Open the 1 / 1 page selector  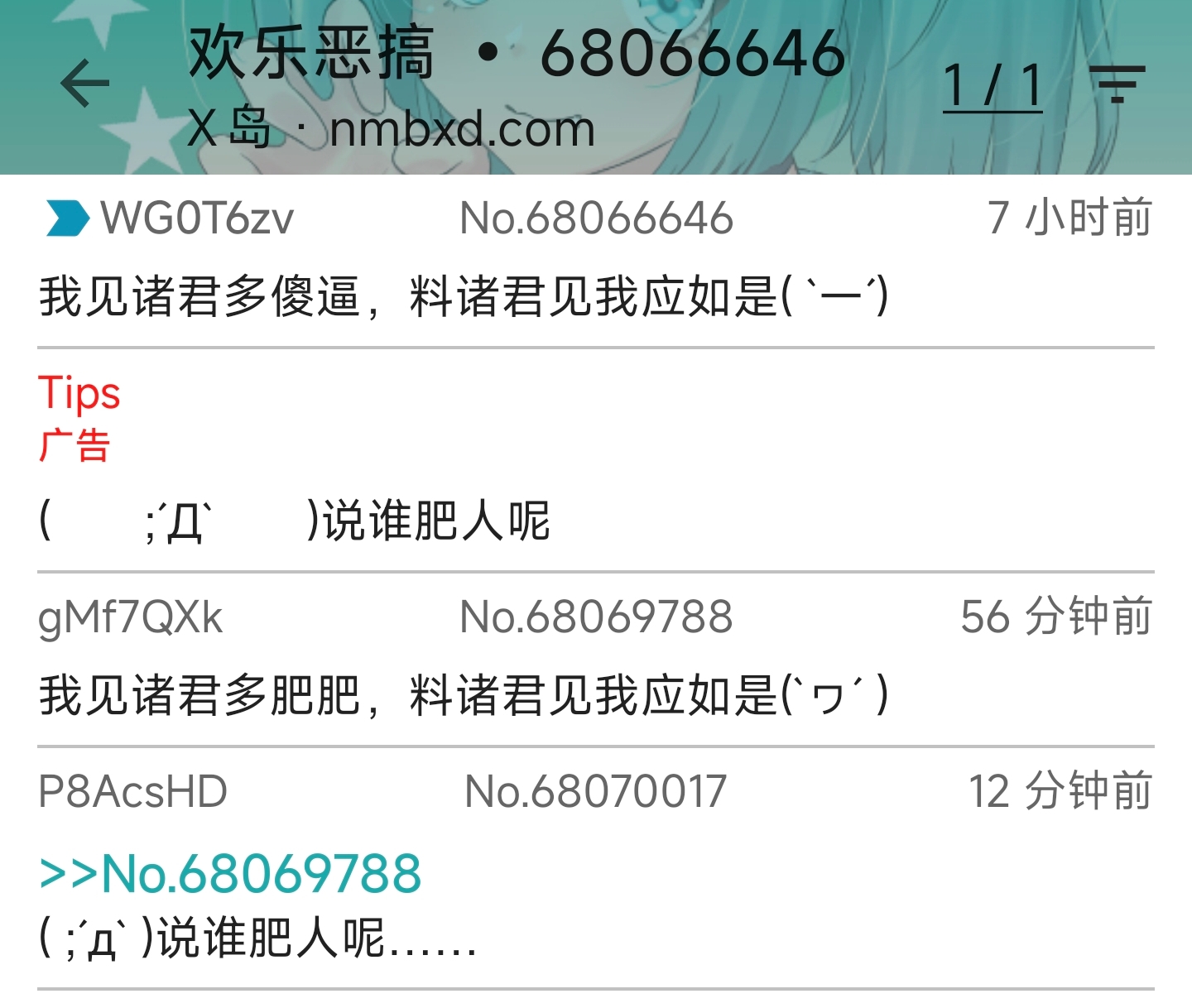tap(992, 86)
